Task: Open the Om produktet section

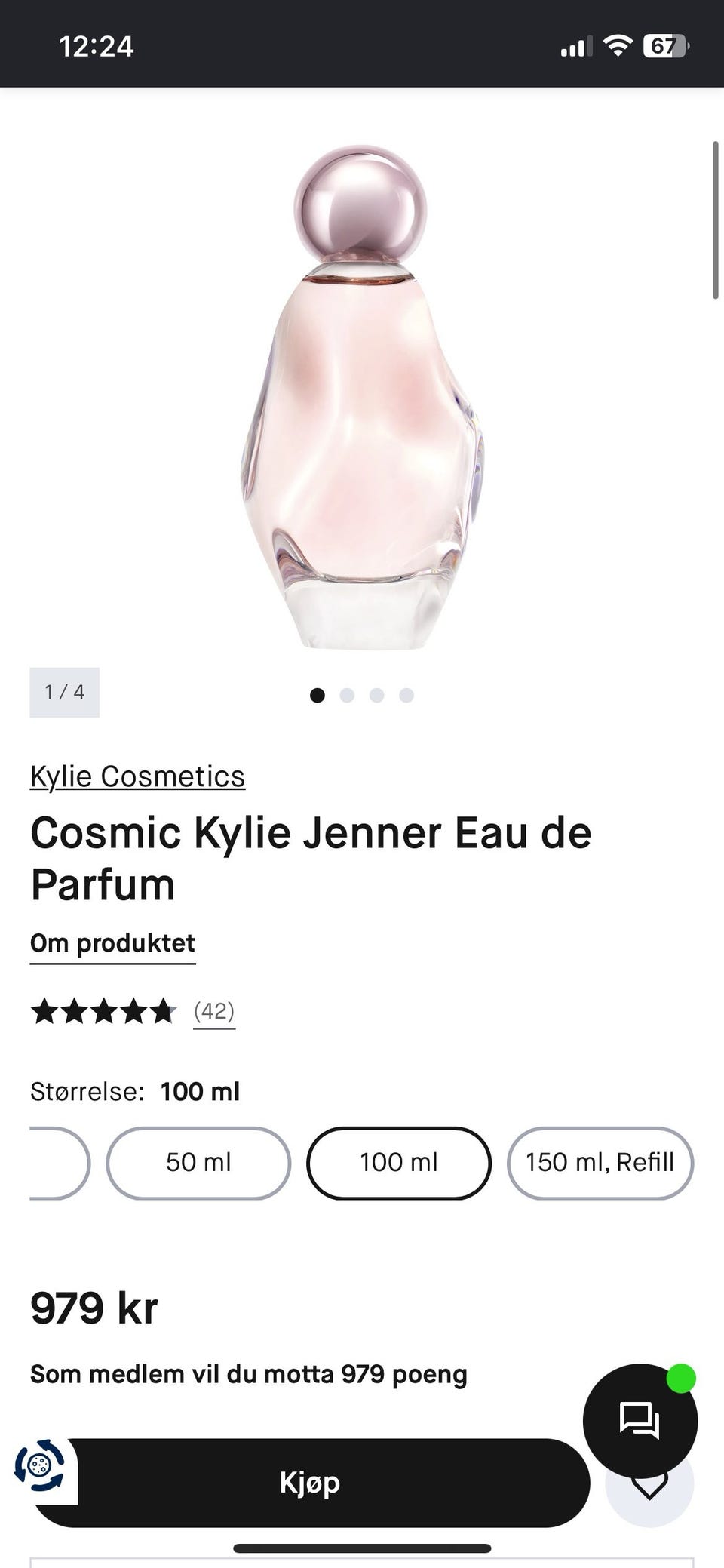Action: (x=112, y=944)
